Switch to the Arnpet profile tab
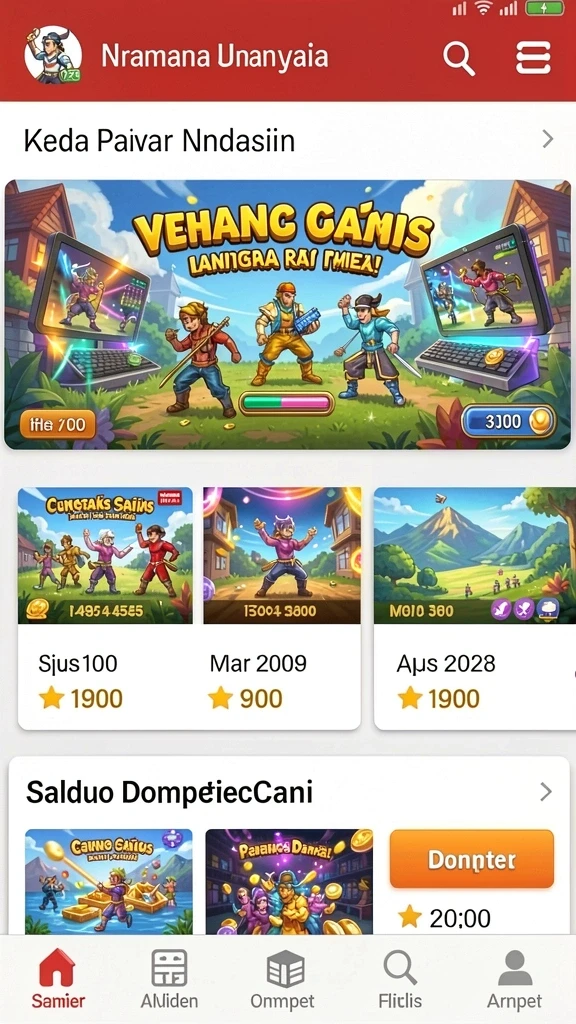The image size is (576, 1024). [x=515, y=979]
